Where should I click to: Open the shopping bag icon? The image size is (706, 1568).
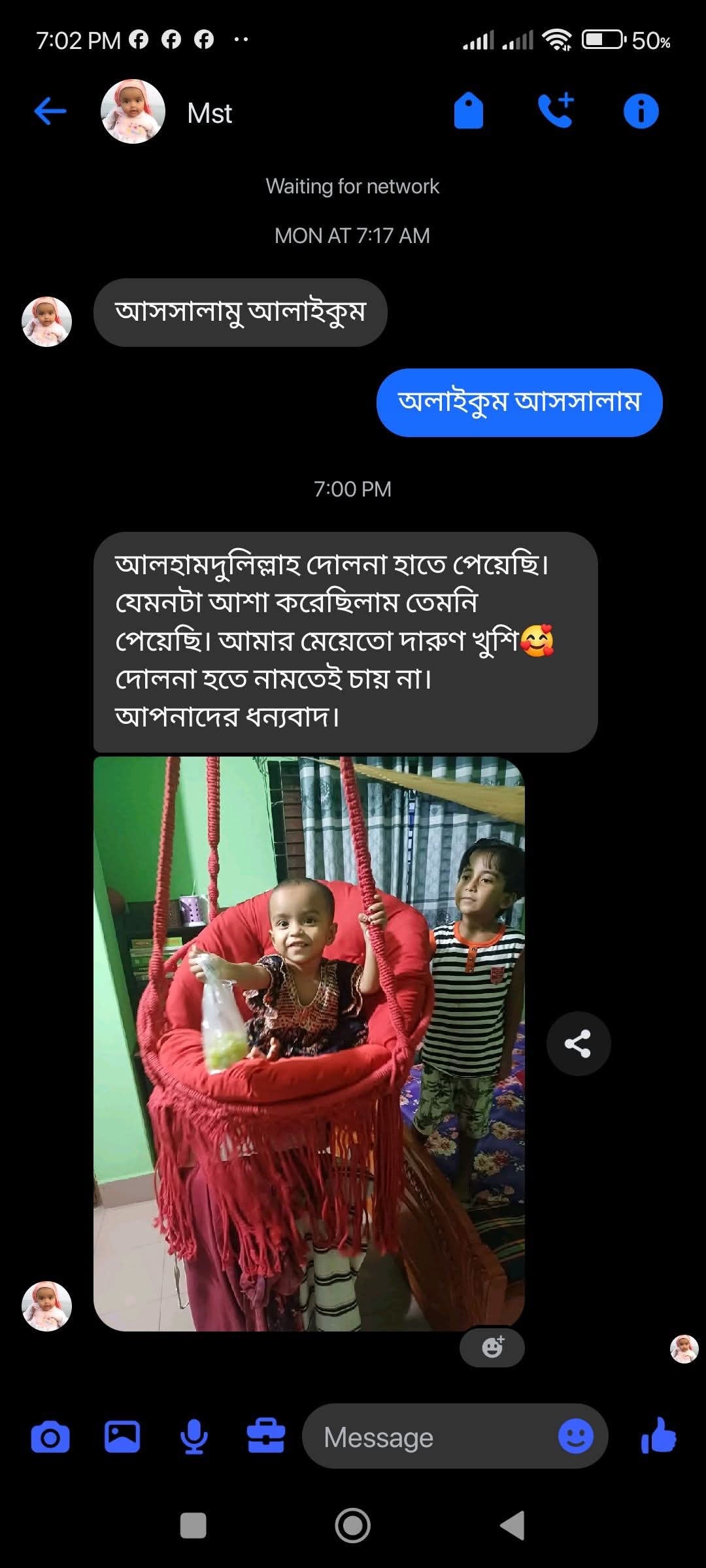pos(468,111)
